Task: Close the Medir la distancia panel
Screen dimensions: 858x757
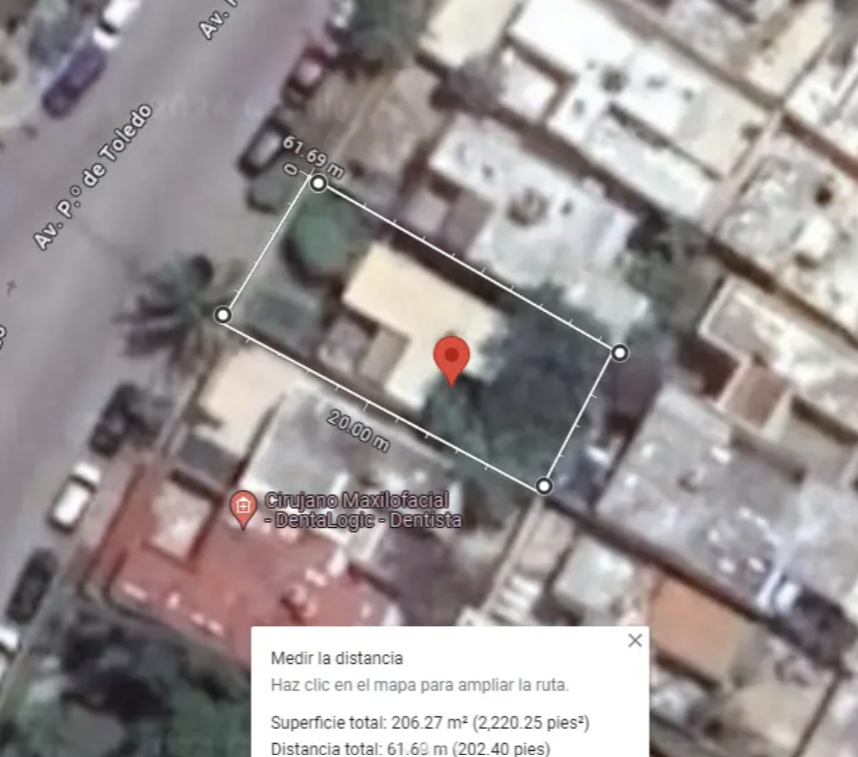Action: point(635,640)
